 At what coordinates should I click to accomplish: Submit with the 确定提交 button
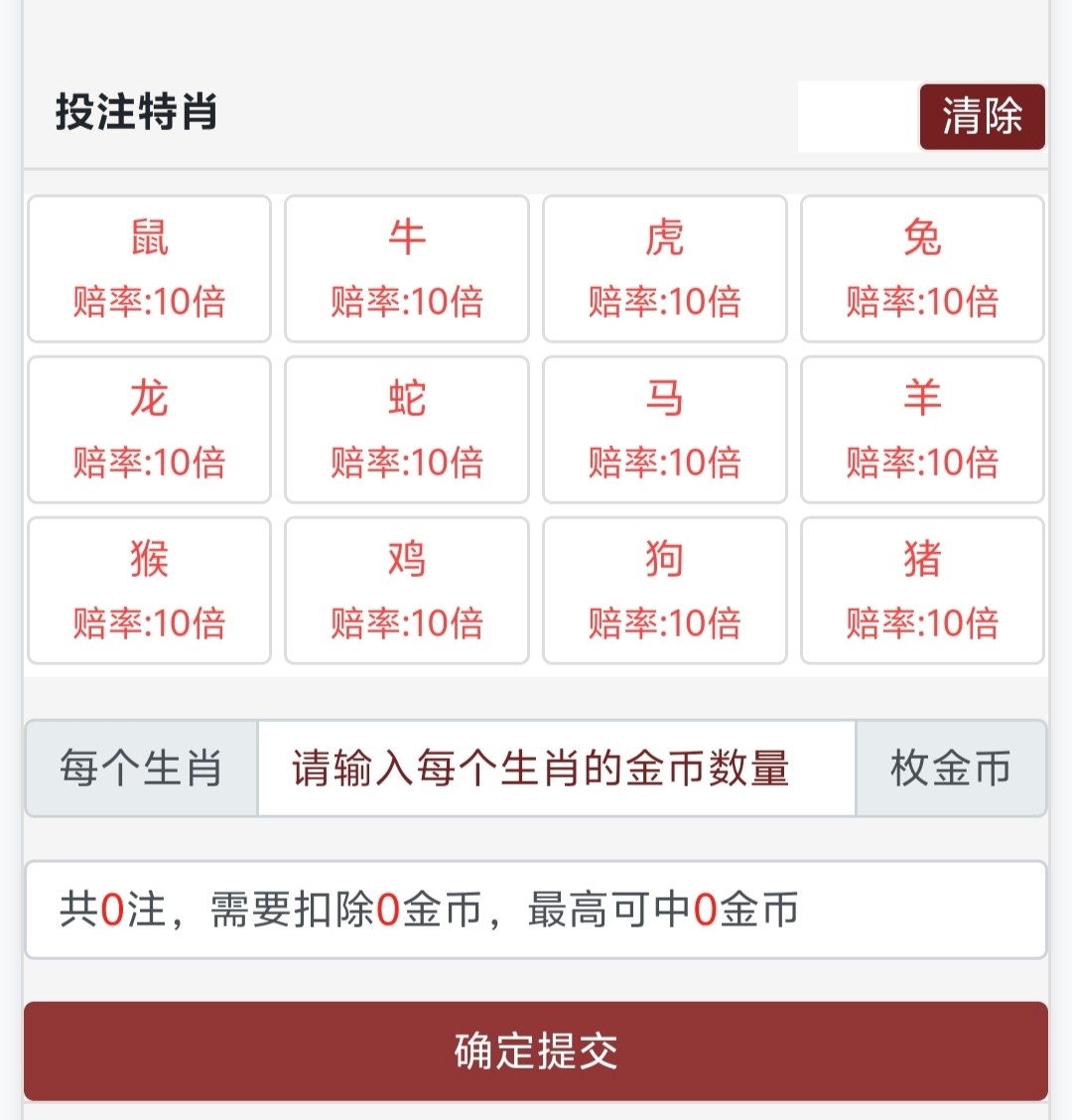(536, 1050)
